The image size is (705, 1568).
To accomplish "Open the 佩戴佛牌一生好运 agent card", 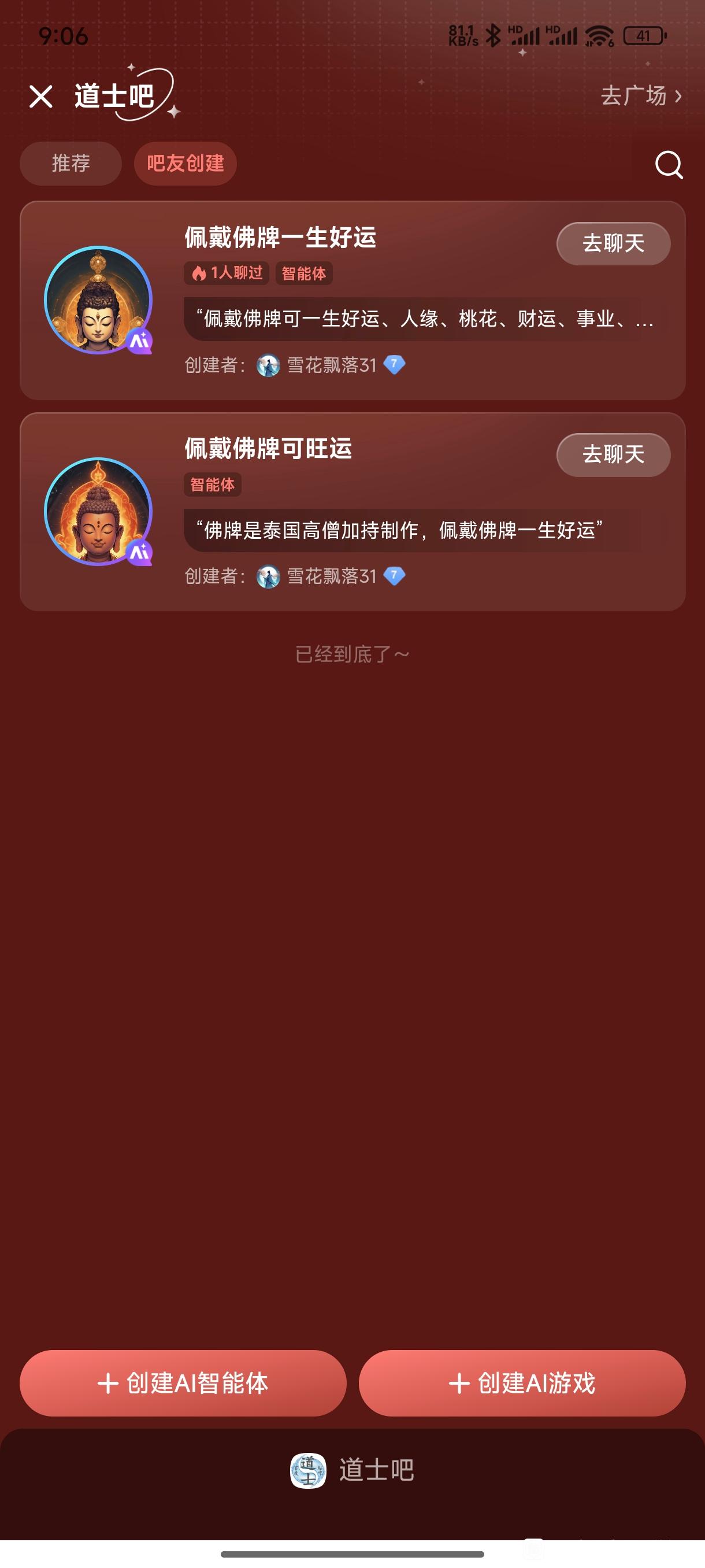I will click(x=352, y=301).
